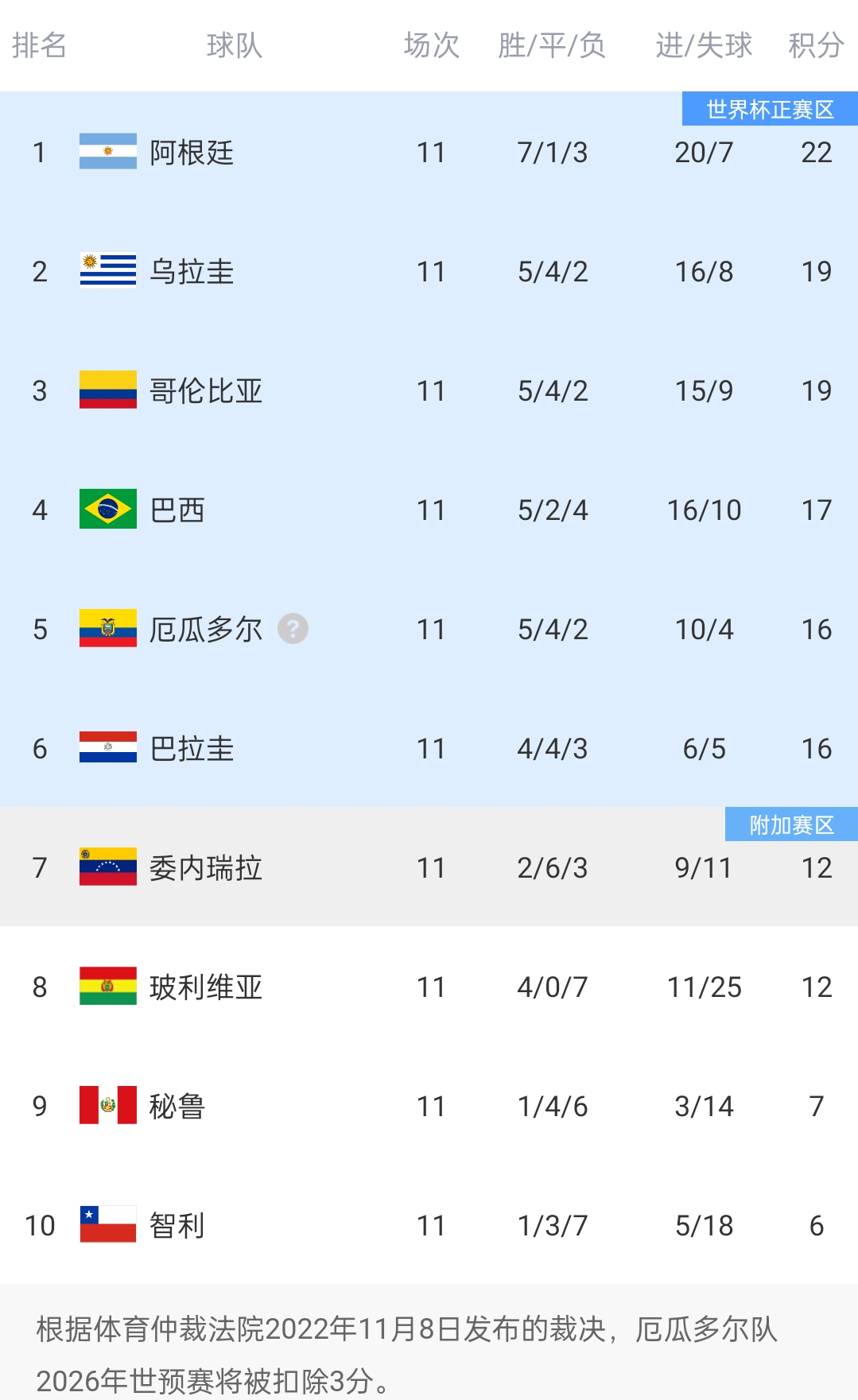Open the 阿根廷 team row
This screenshot has height=1400, width=858.
[x=429, y=152]
